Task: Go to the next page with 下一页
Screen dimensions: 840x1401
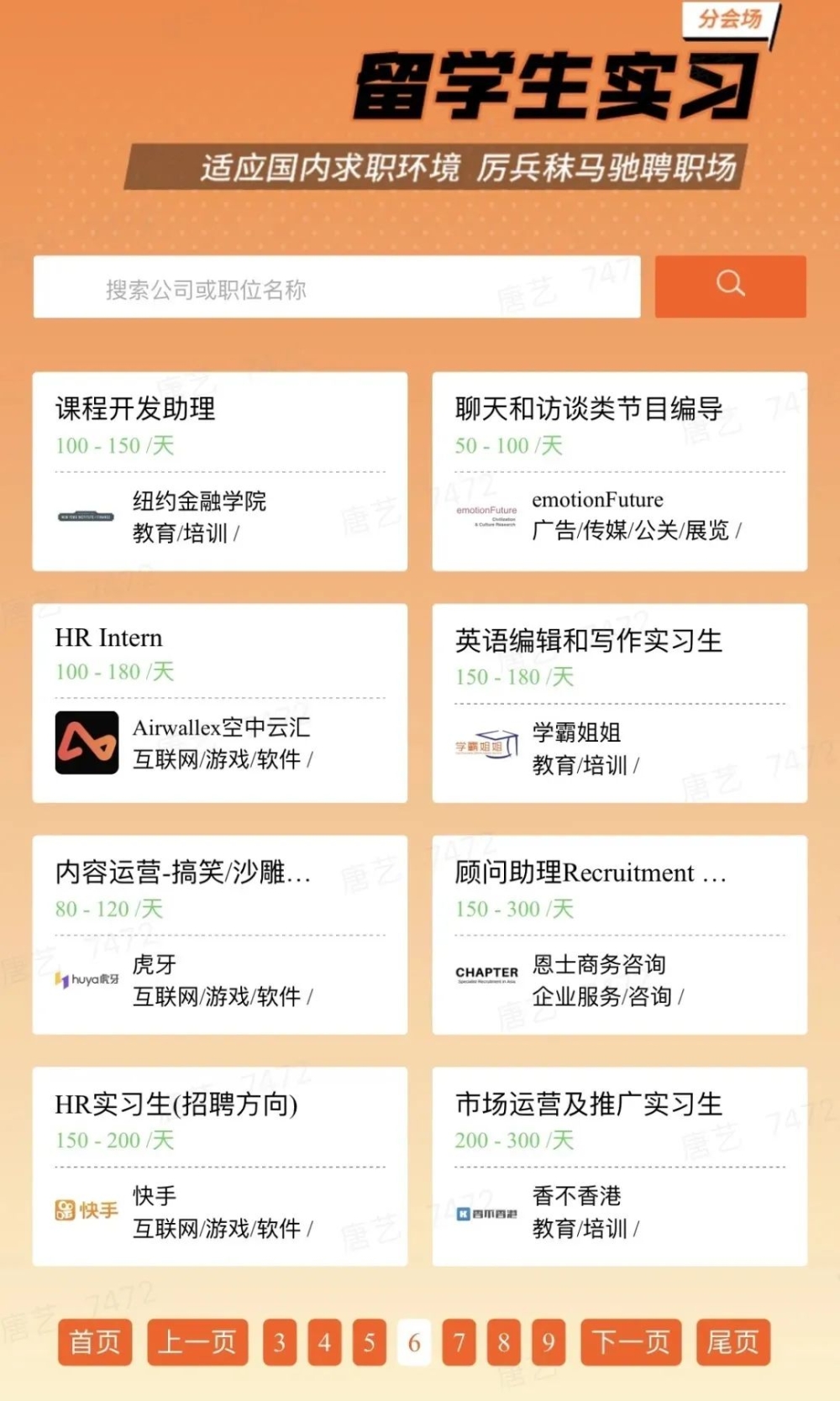Action: click(x=631, y=1342)
